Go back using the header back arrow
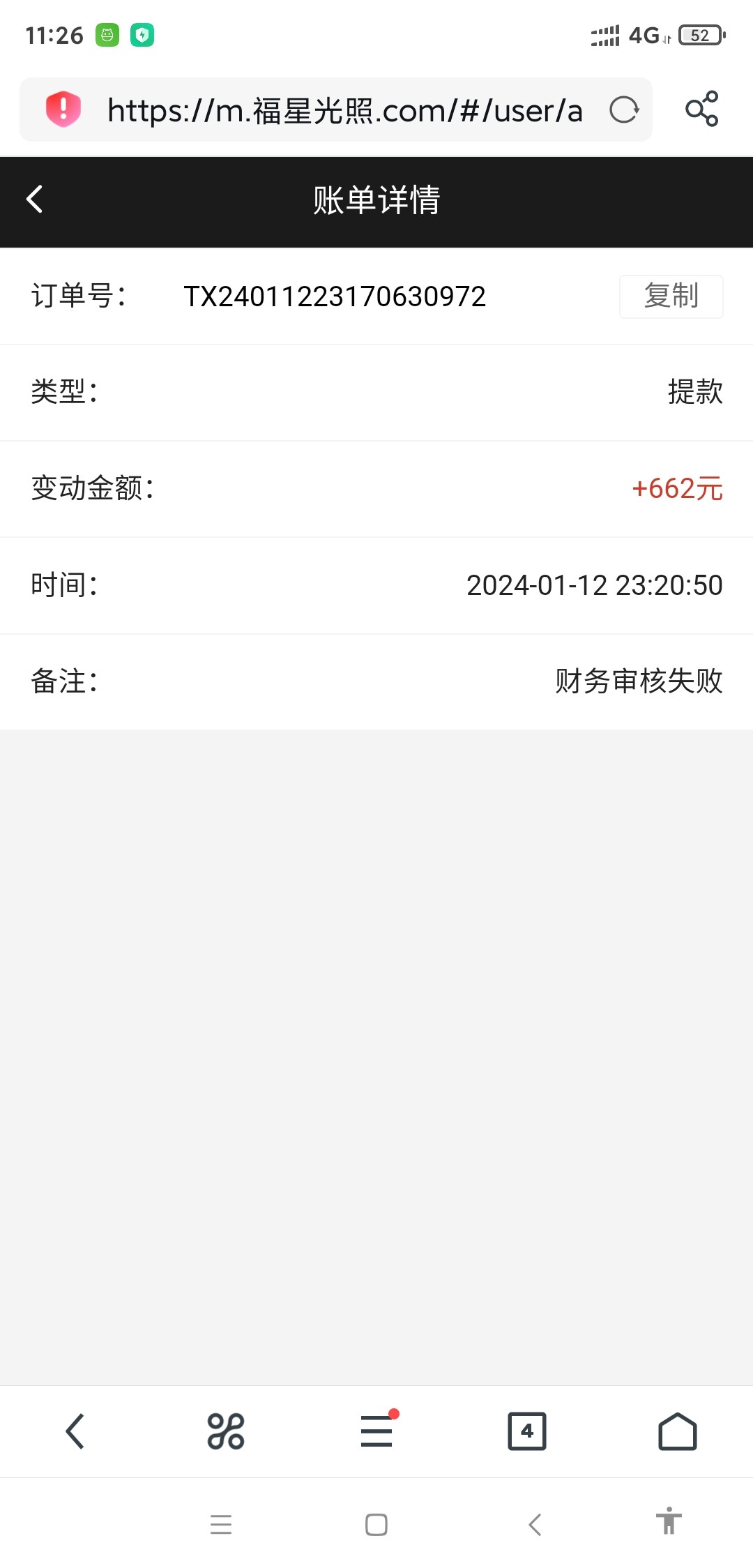The image size is (753, 1568). 33,201
